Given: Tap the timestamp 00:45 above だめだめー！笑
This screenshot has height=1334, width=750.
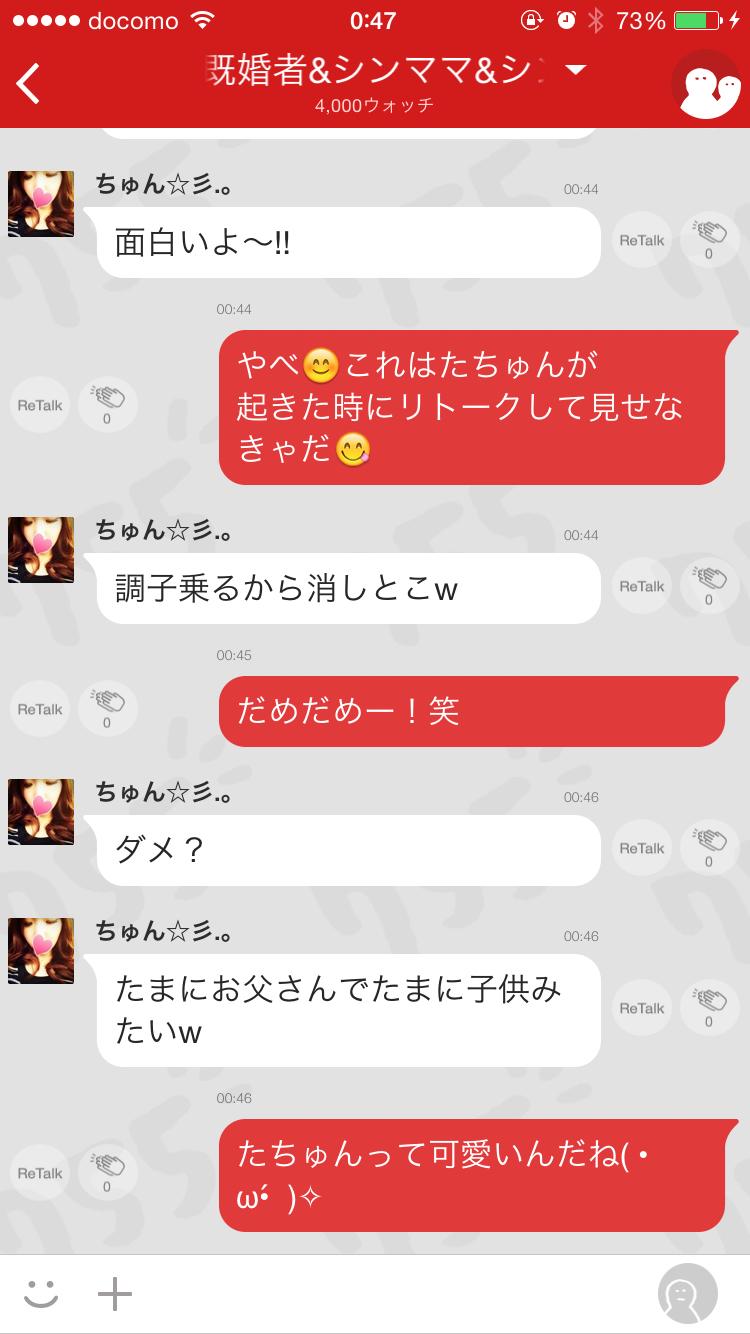Looking at the screenshot, I should click(232, 655).
